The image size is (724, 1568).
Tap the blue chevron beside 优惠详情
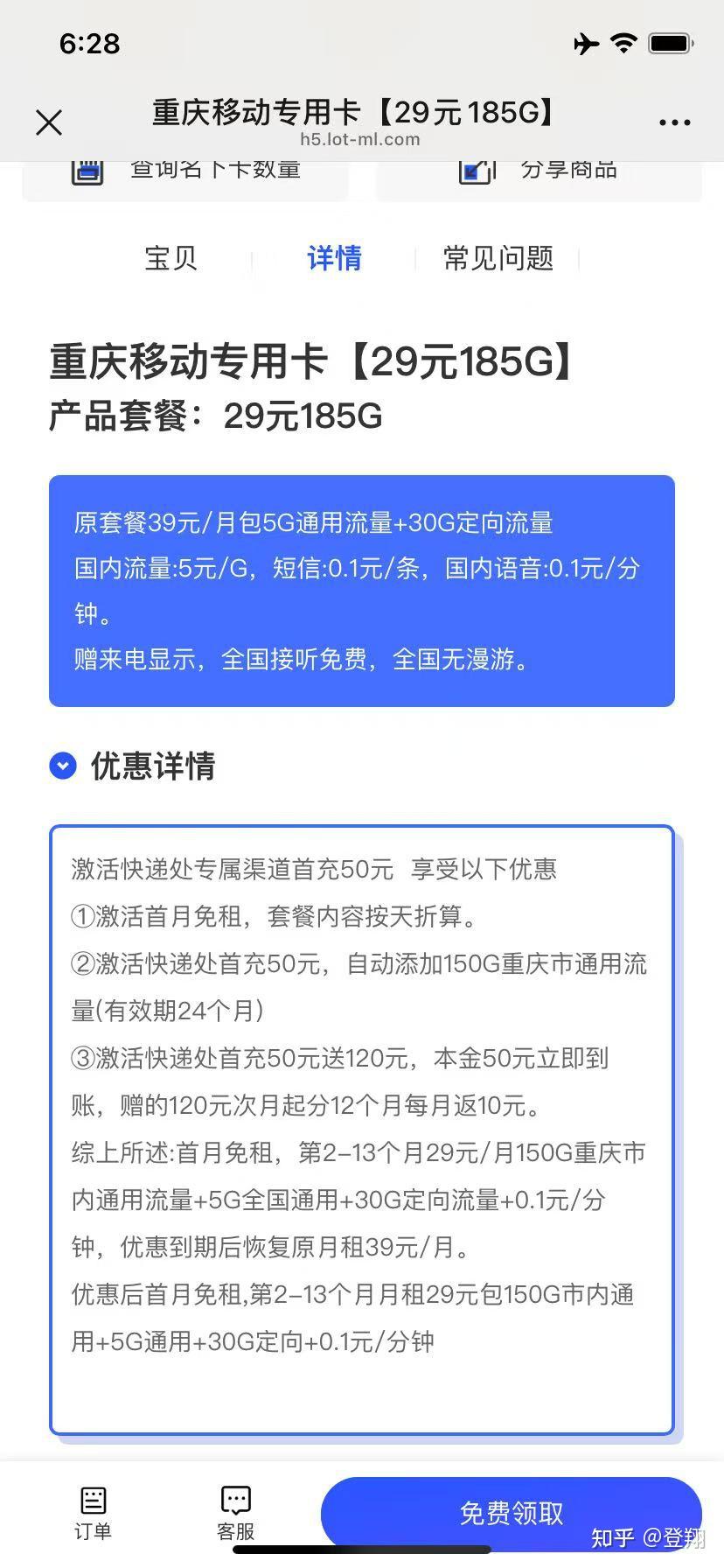pyautogui.click(x=62, y=766)
